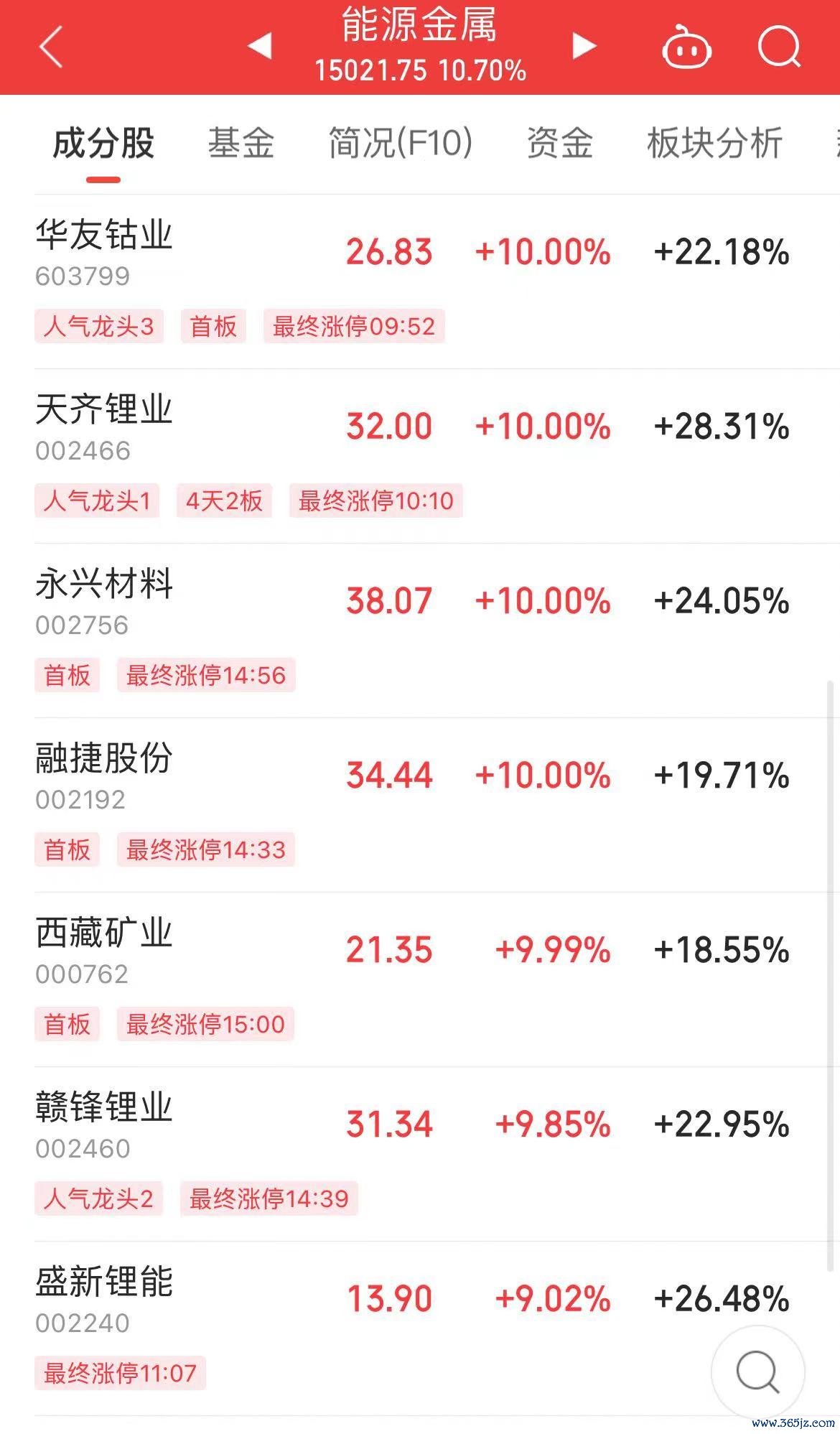Screen dimensions: 840x1434
Task: Select the 成分股 tab
Action: point(103,143)
